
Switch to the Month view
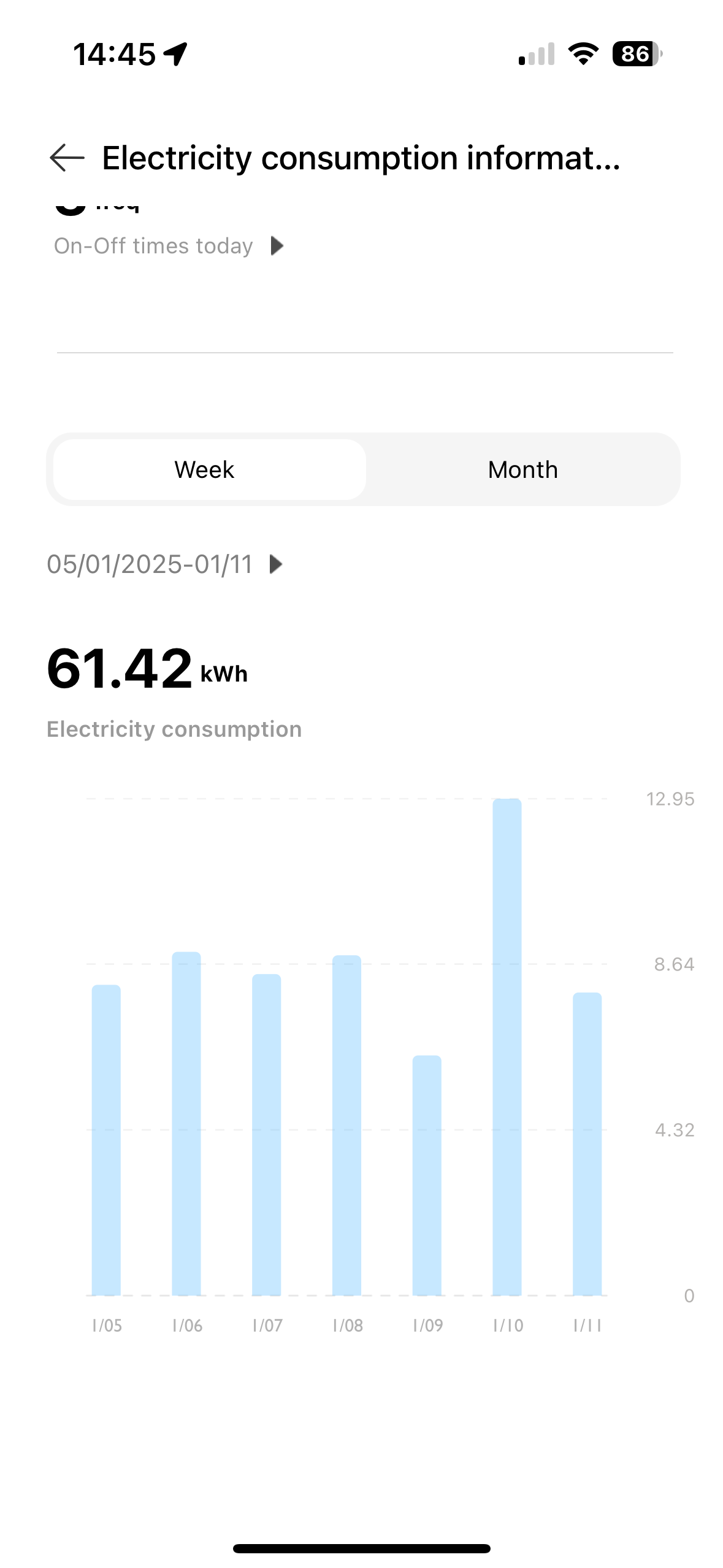pyautogui.click(x=522, y=470)
